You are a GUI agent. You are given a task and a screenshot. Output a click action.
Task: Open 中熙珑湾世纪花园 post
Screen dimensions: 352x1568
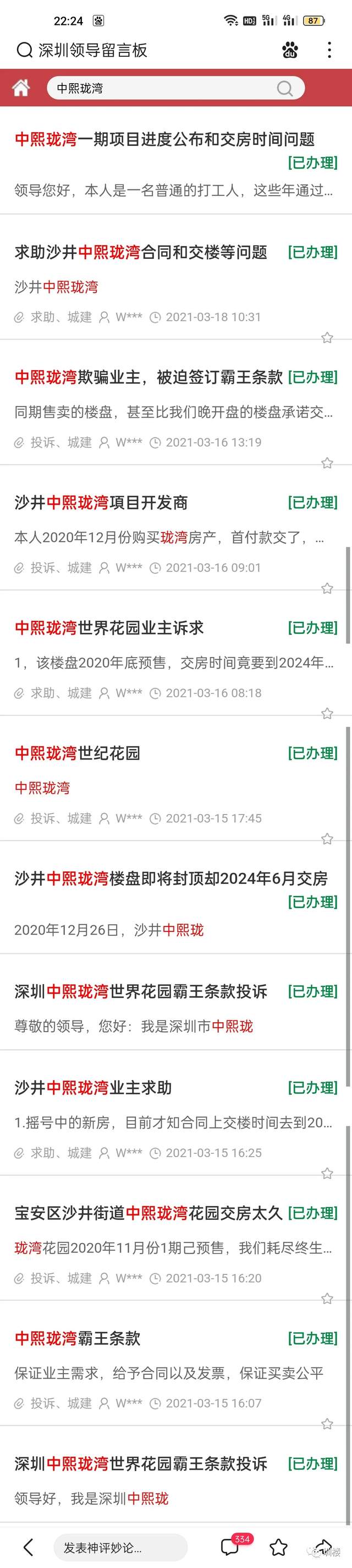point(77,753)
